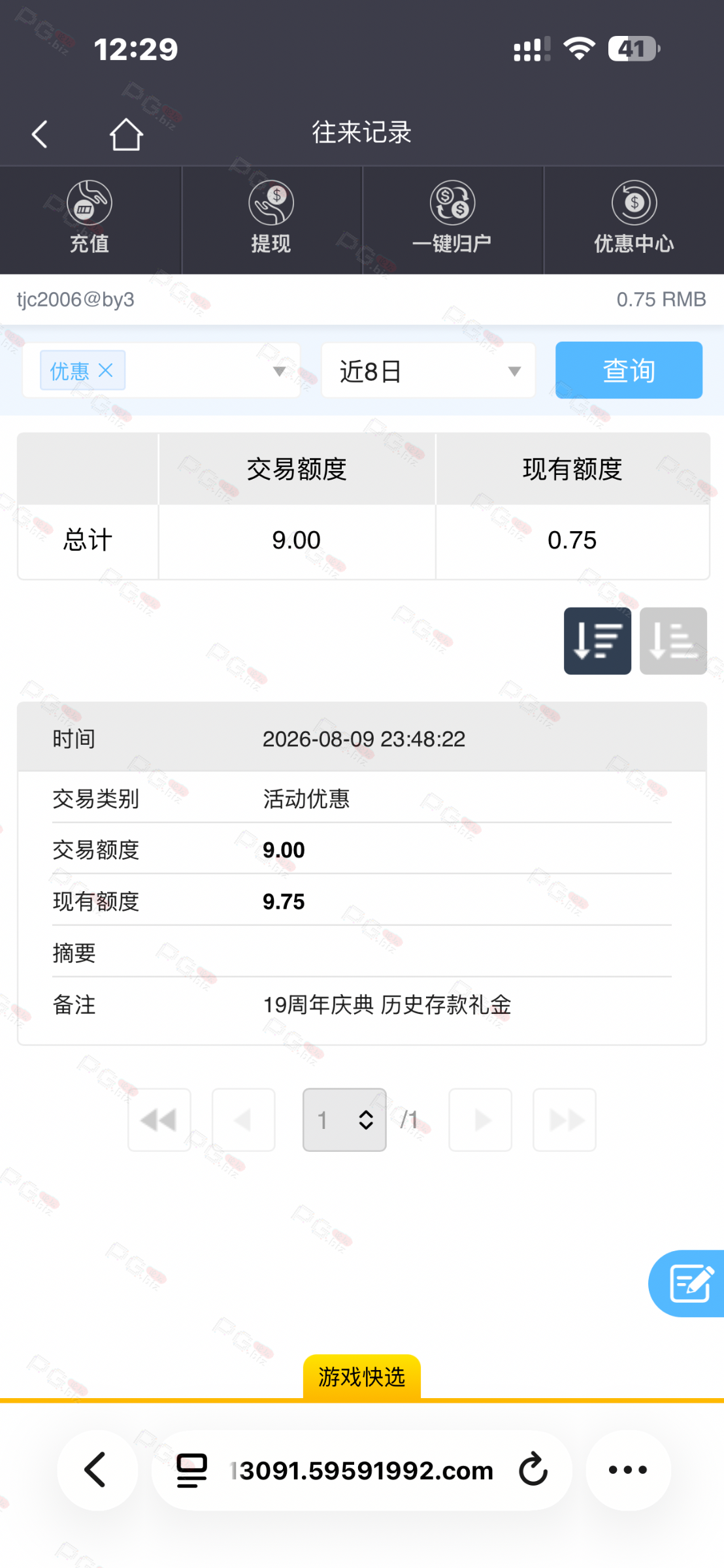Open 游戏快选 quick game selection
This screenshot has height=1568, width=724.
[x=362, y=1377]
